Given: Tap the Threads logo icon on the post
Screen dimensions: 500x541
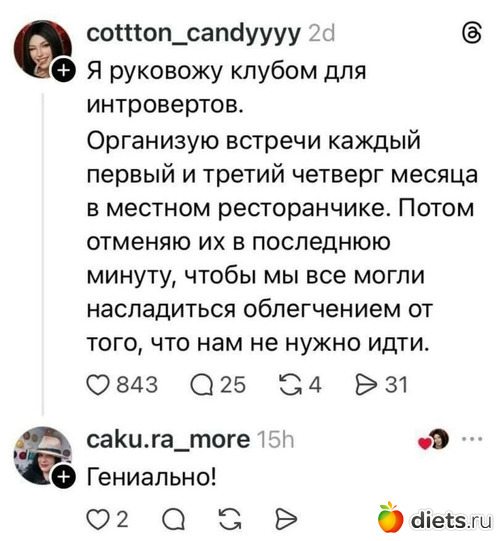Looking at the screenshot, I should click(472, 33).
